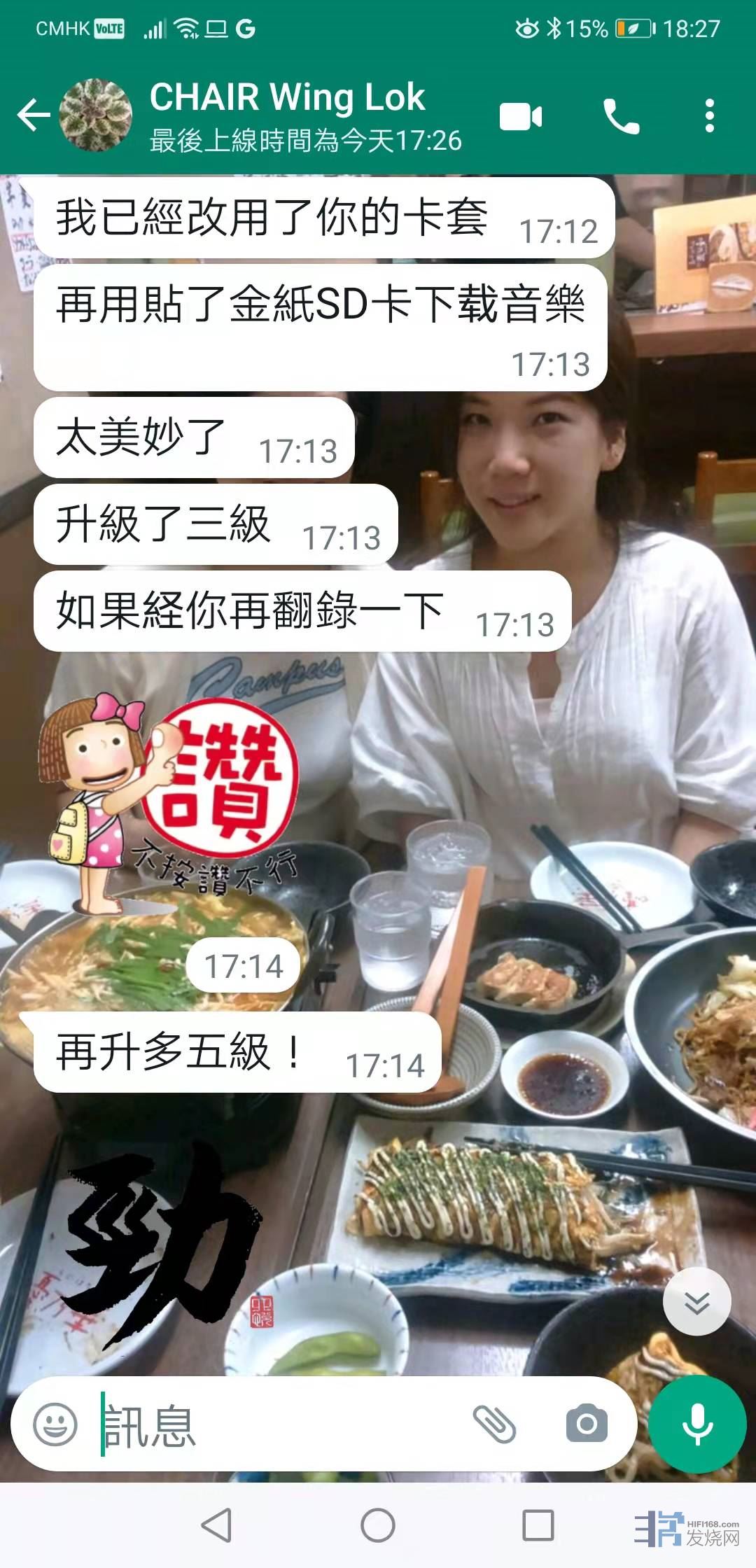756x1568 pixels.
Task: Go to the system home screen
Action: 378,1525
